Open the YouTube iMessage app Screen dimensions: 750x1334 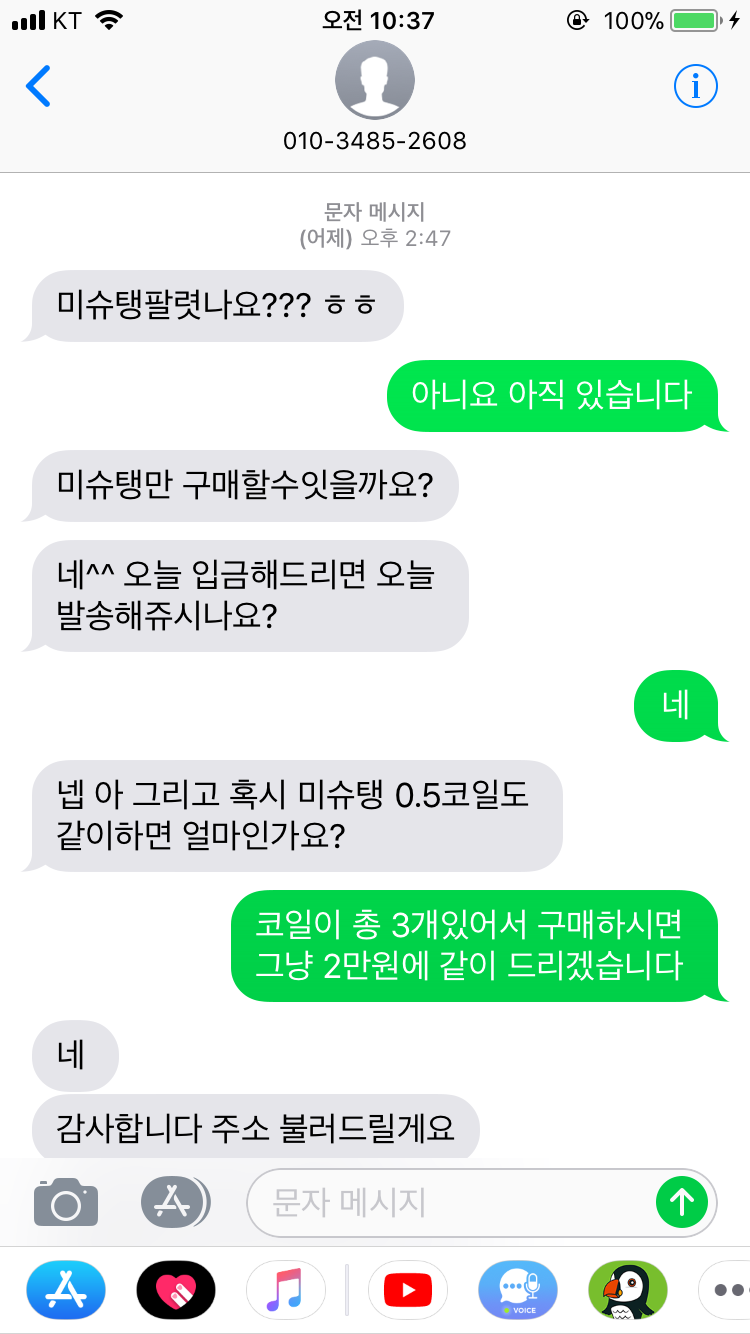[408, 1291]
